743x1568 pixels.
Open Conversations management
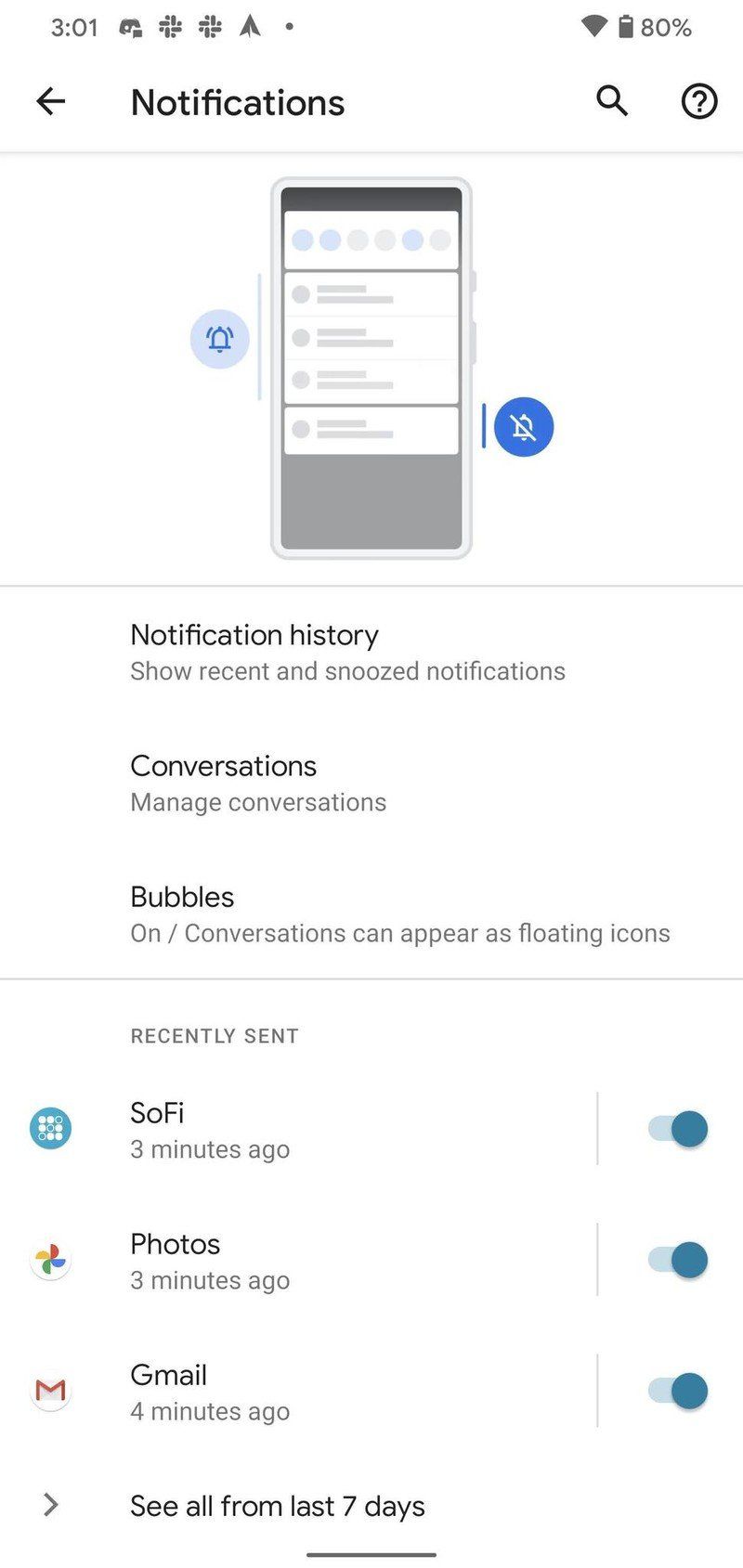[x=224, y=766]
